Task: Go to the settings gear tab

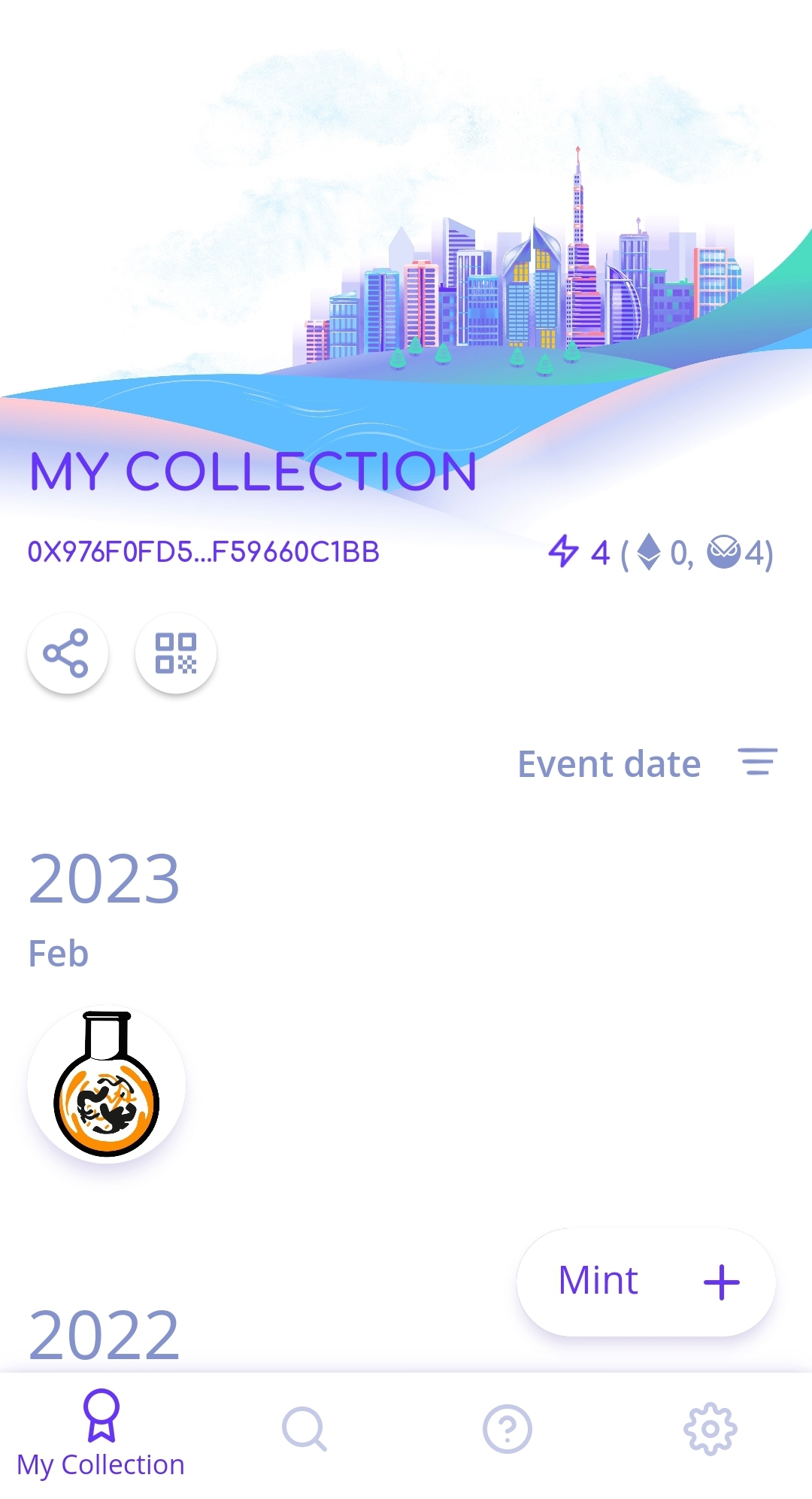Action: 710,1429
